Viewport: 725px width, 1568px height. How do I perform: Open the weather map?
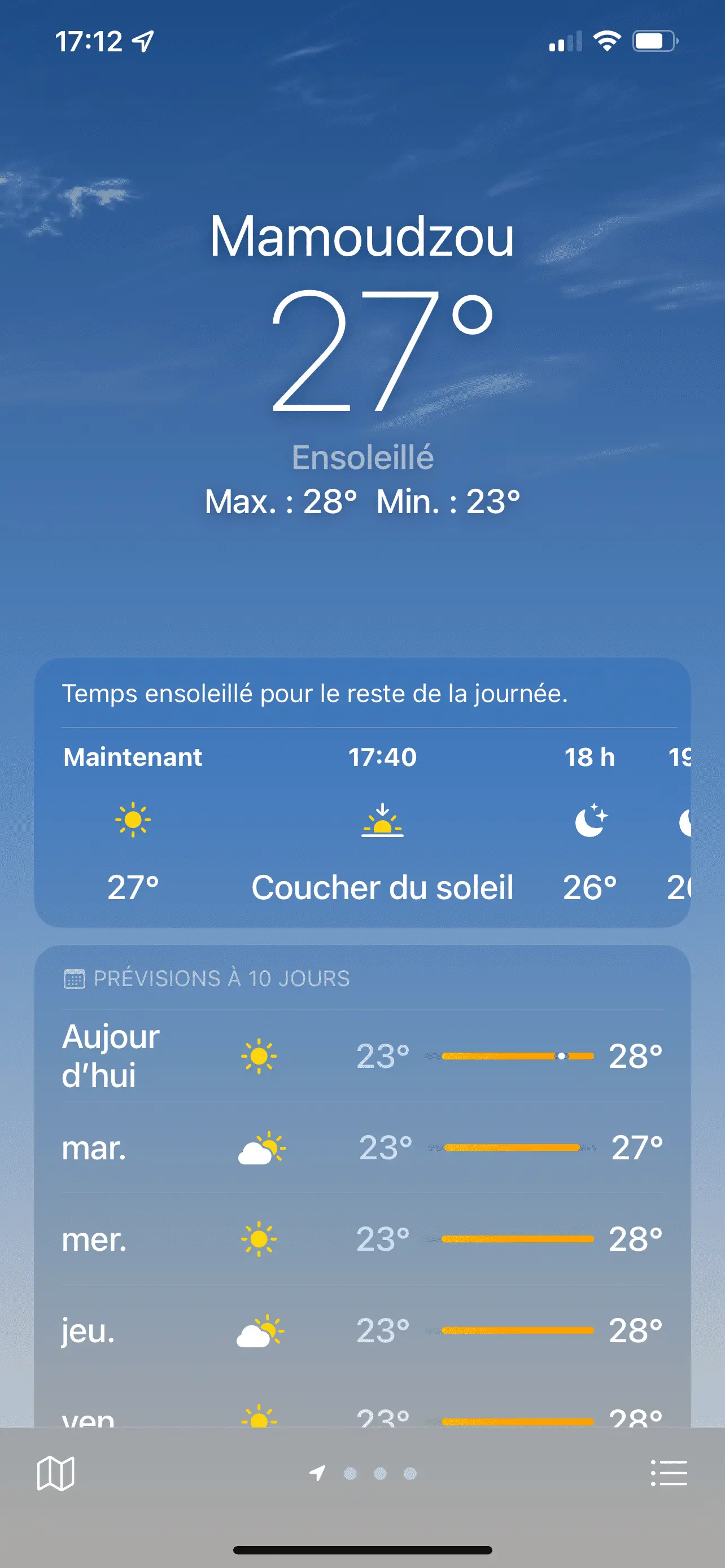[x=55, y=1474]
